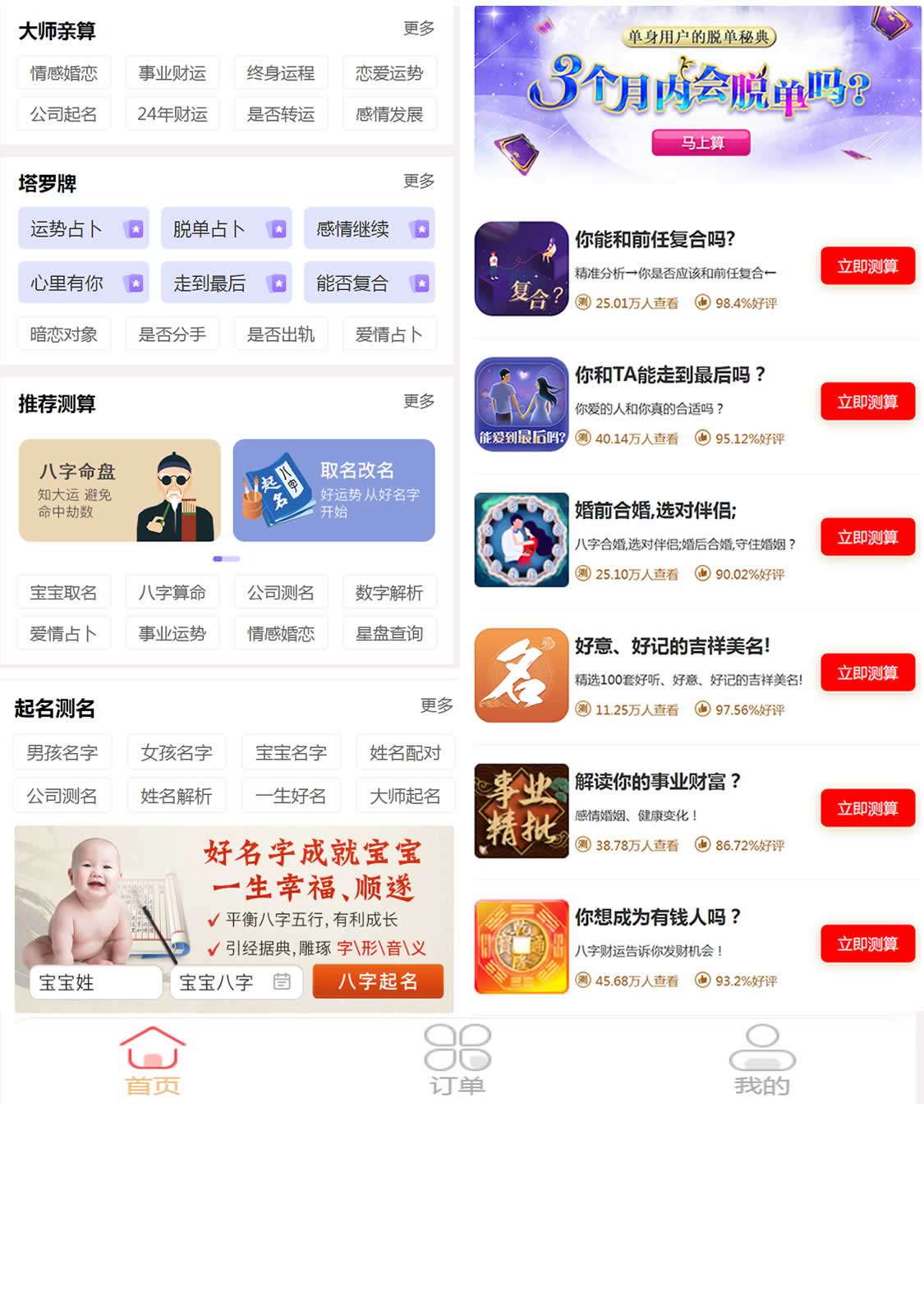Viewport: 924px width, 1314px height.
Task: Open the 我的 tab
Action: click(x=761, y=1059)
